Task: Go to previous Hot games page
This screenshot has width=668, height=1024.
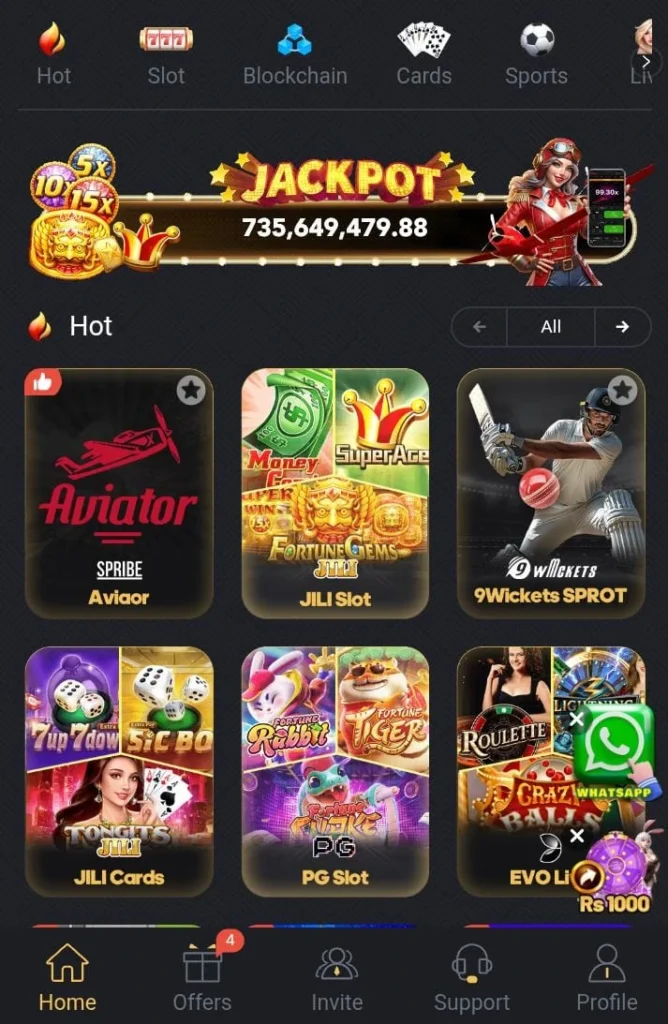Action: click(480, 327)
